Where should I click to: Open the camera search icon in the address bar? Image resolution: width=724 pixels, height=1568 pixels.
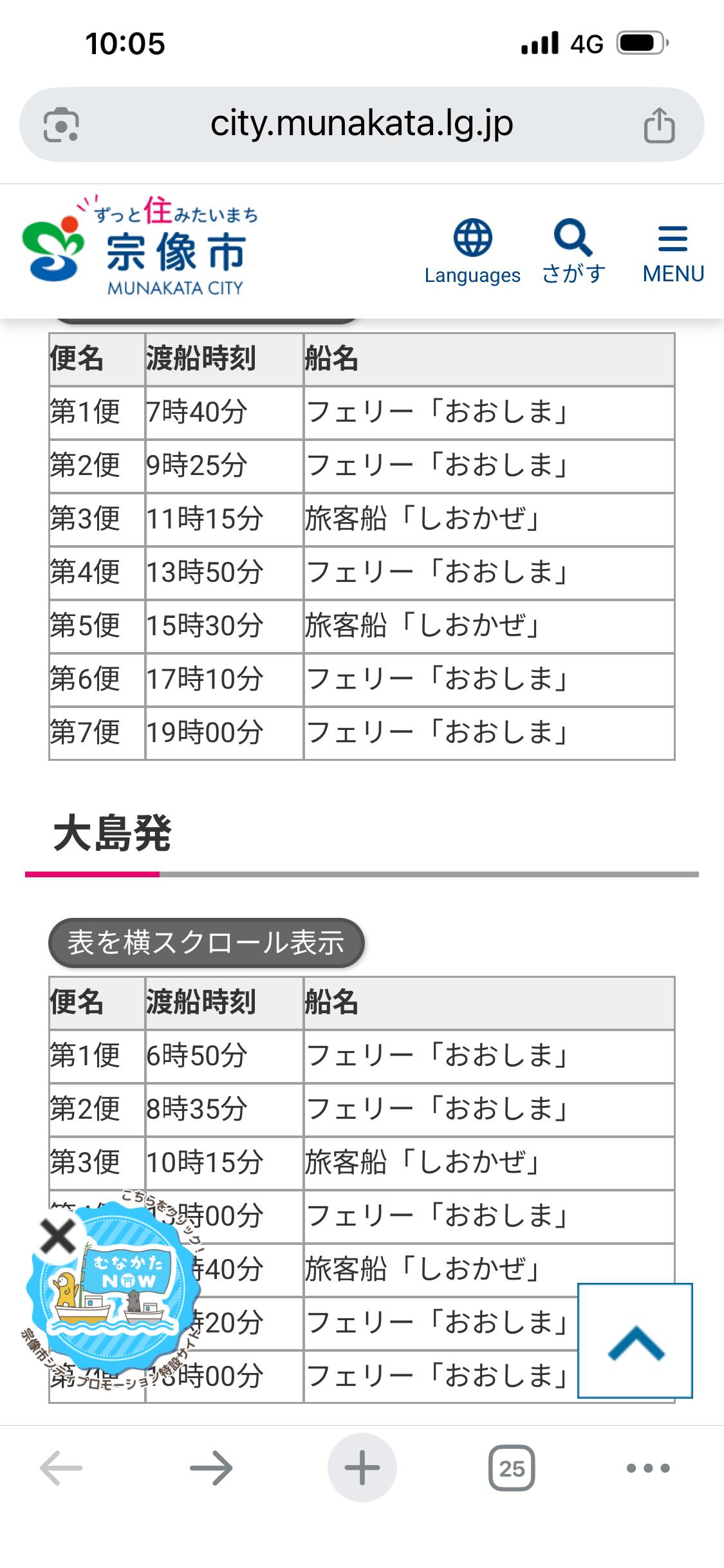[61, 125]
